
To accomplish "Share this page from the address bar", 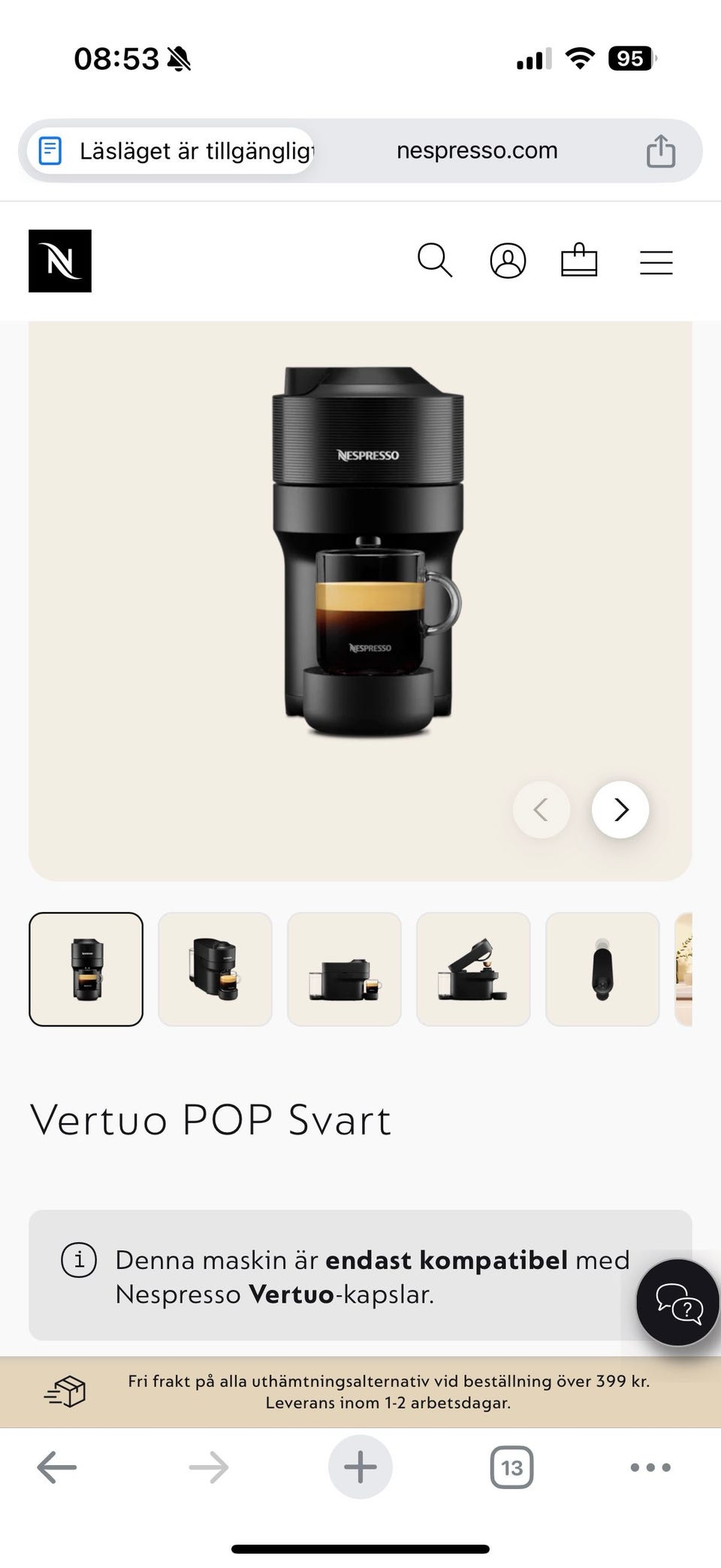I will tap(661, 151).
